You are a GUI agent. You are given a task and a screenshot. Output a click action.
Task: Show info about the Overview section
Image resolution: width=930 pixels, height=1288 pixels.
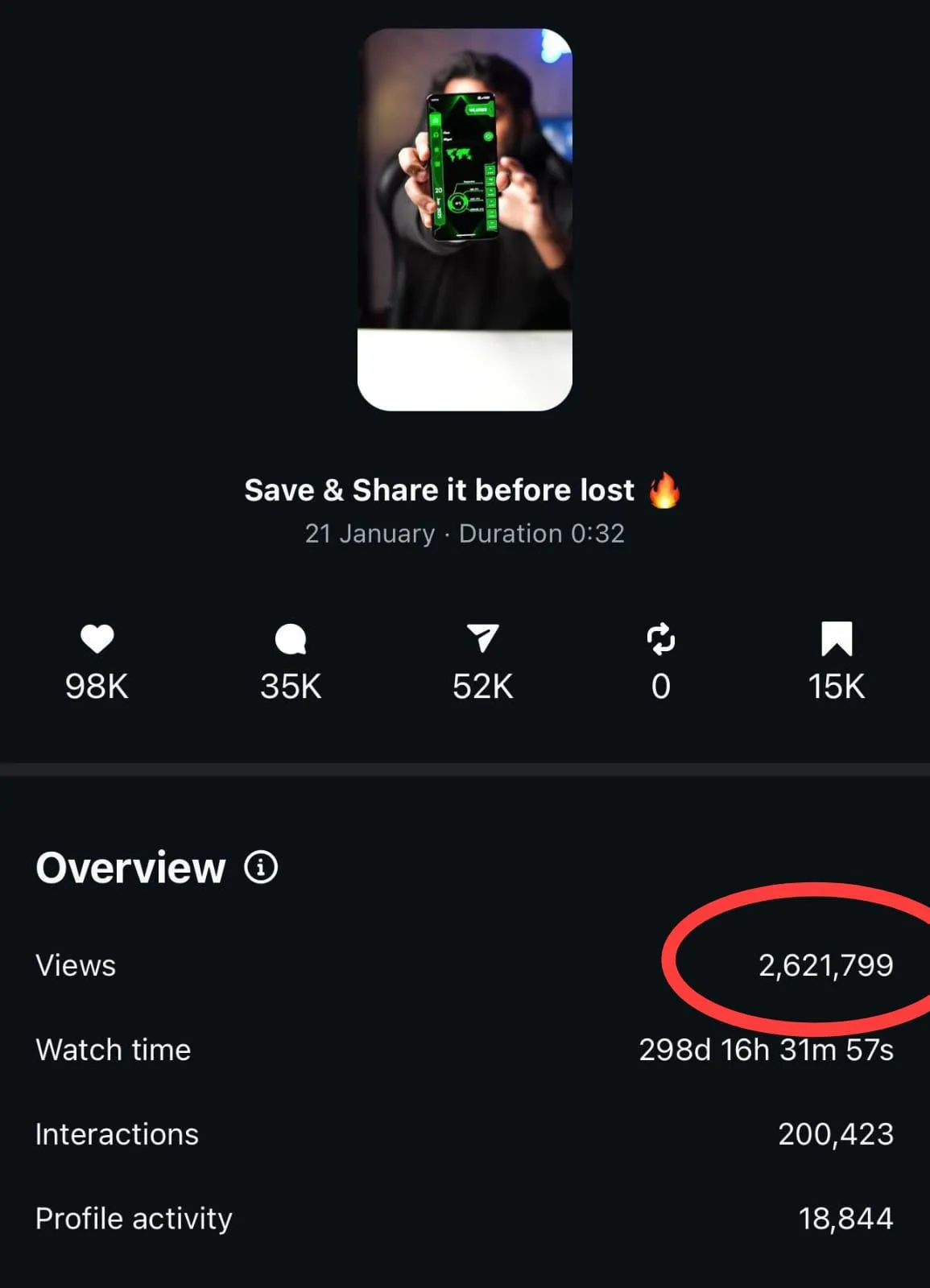click(x=261, y=868)
